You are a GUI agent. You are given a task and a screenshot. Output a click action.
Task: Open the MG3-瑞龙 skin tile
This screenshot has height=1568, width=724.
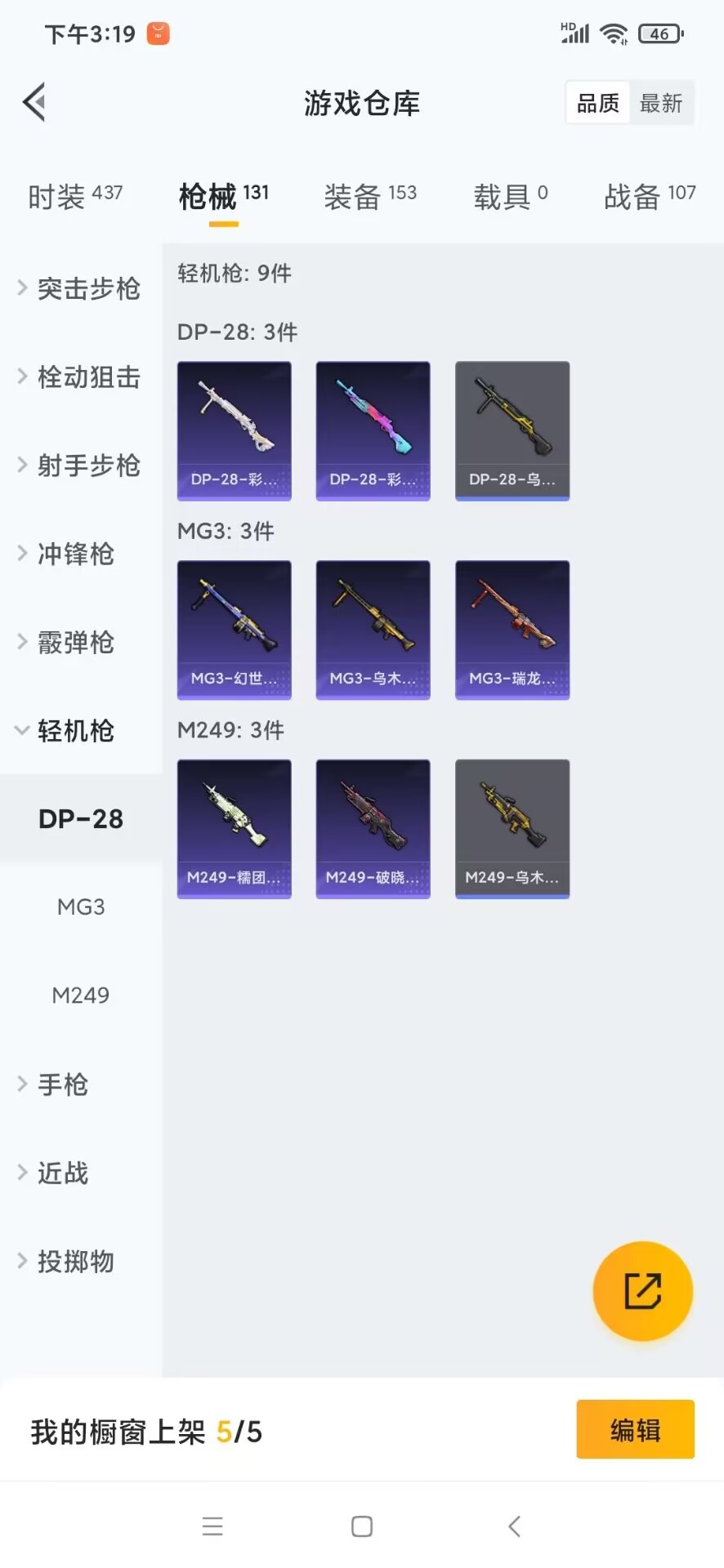pos(512,630)
